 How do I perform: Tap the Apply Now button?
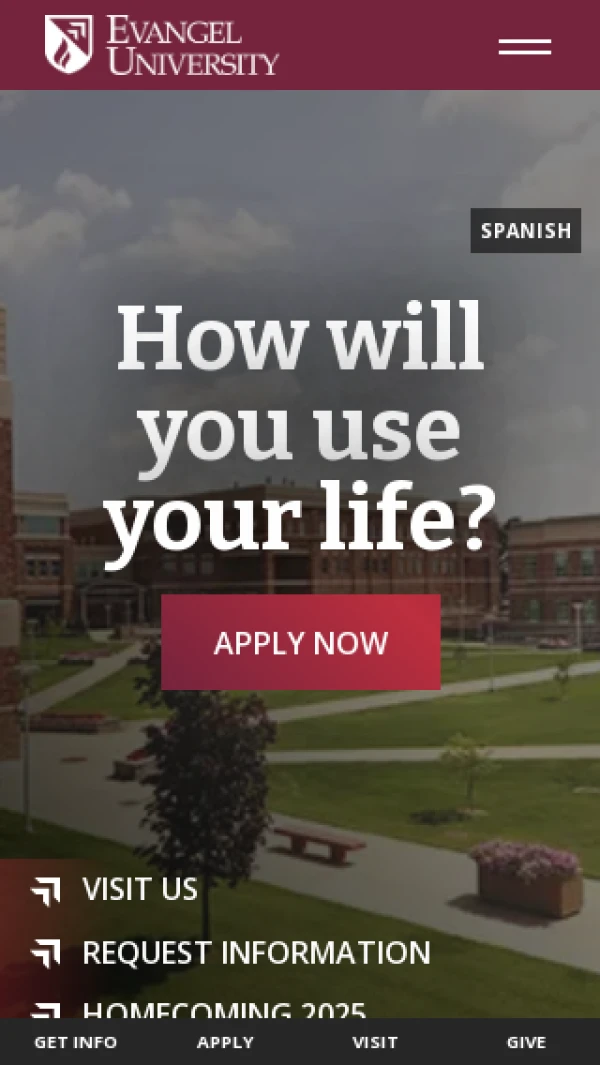(301, 643)
